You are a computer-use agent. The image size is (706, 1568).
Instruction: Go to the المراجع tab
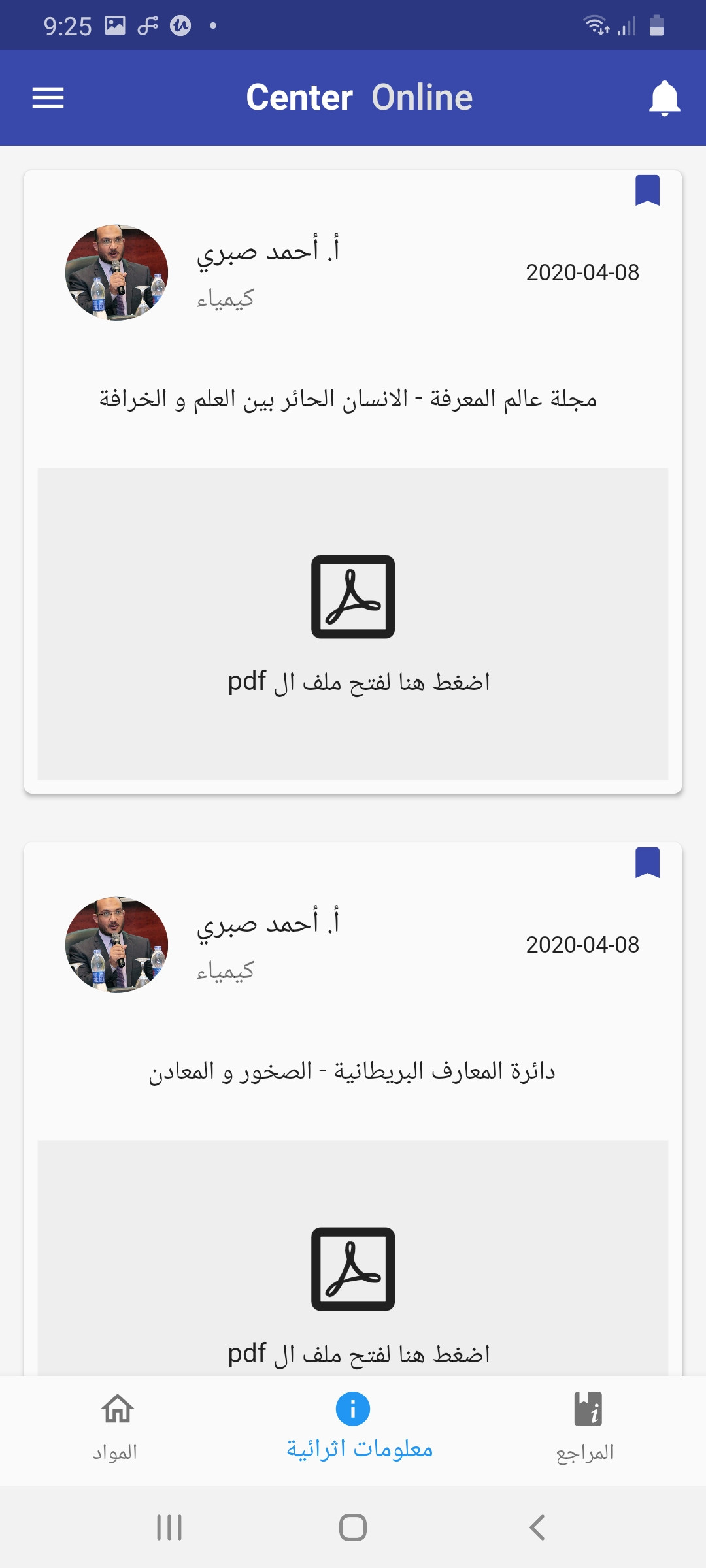coord(585,1429)
